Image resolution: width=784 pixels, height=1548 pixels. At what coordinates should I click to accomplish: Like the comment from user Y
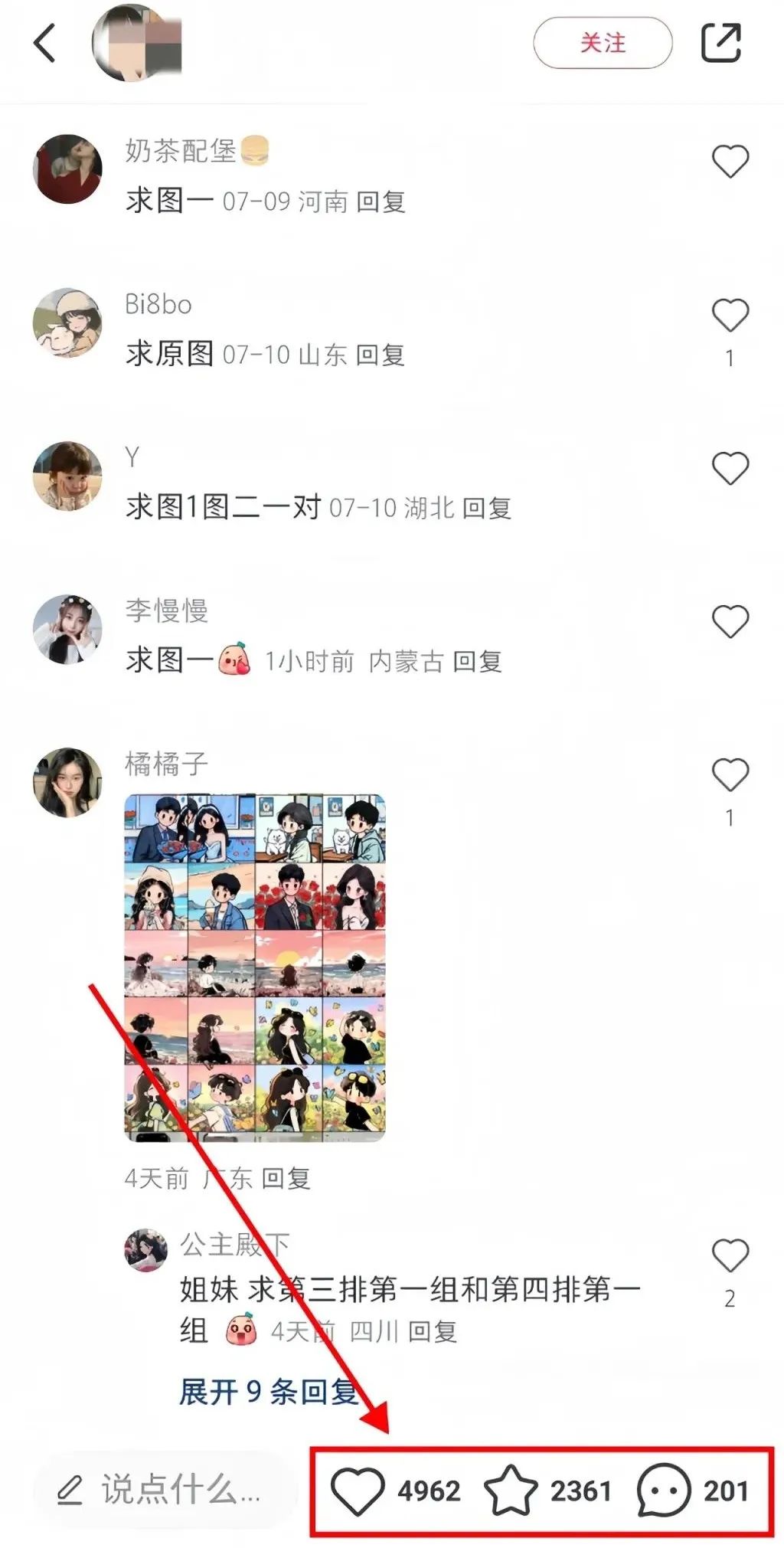click(730, 468)
